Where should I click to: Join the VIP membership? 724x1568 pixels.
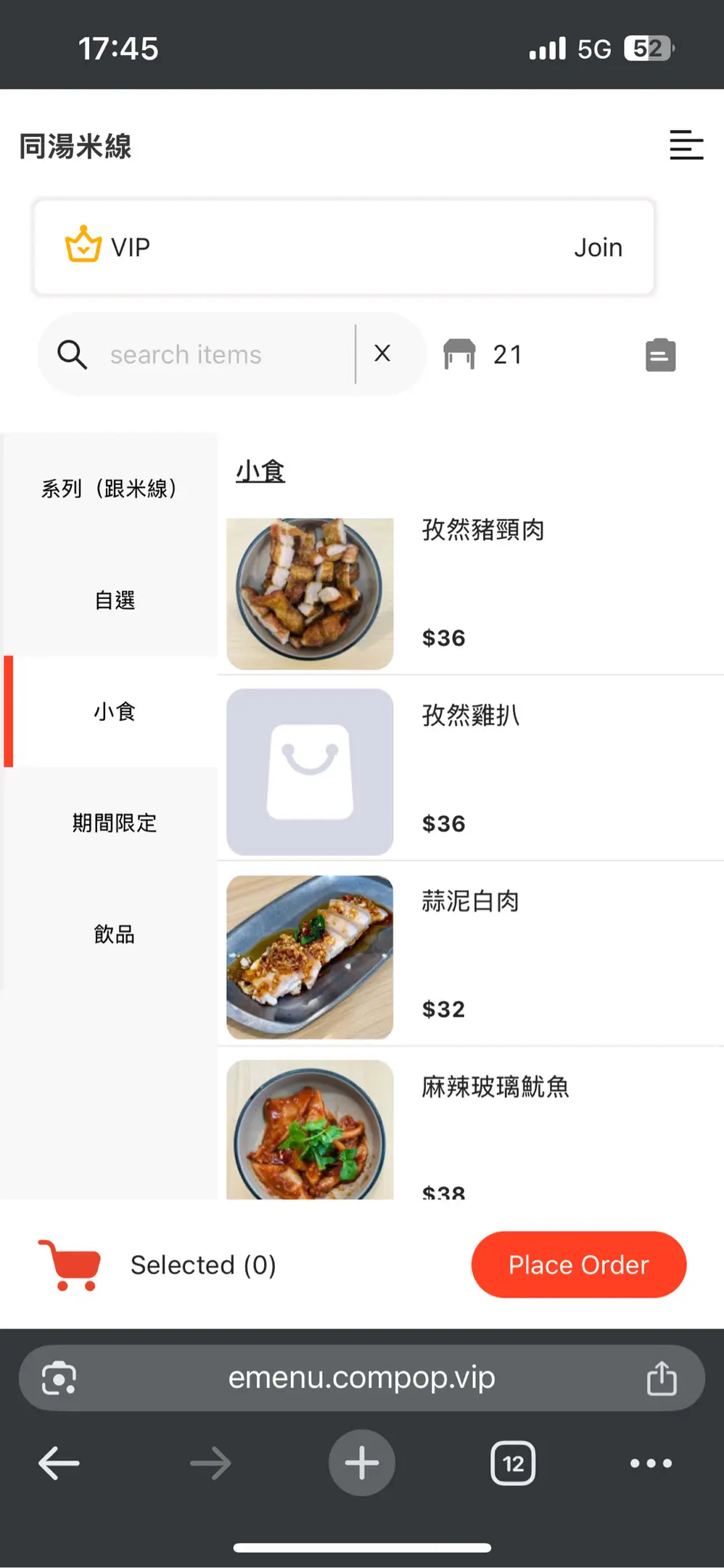click(598, 248)
